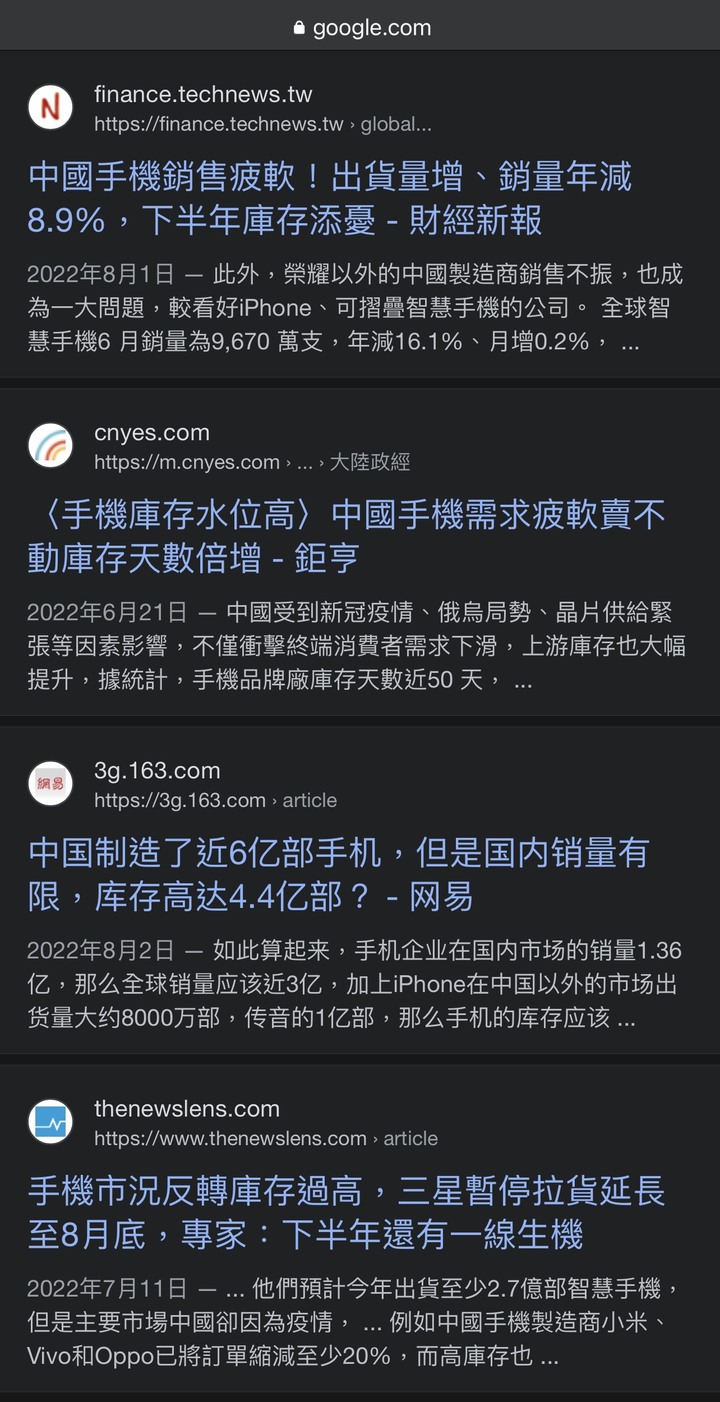Open the 3g.163.com 中国制造了近6亿部手机 result
This screenshot has height=1402, width=720.
(x=338, y=874)
